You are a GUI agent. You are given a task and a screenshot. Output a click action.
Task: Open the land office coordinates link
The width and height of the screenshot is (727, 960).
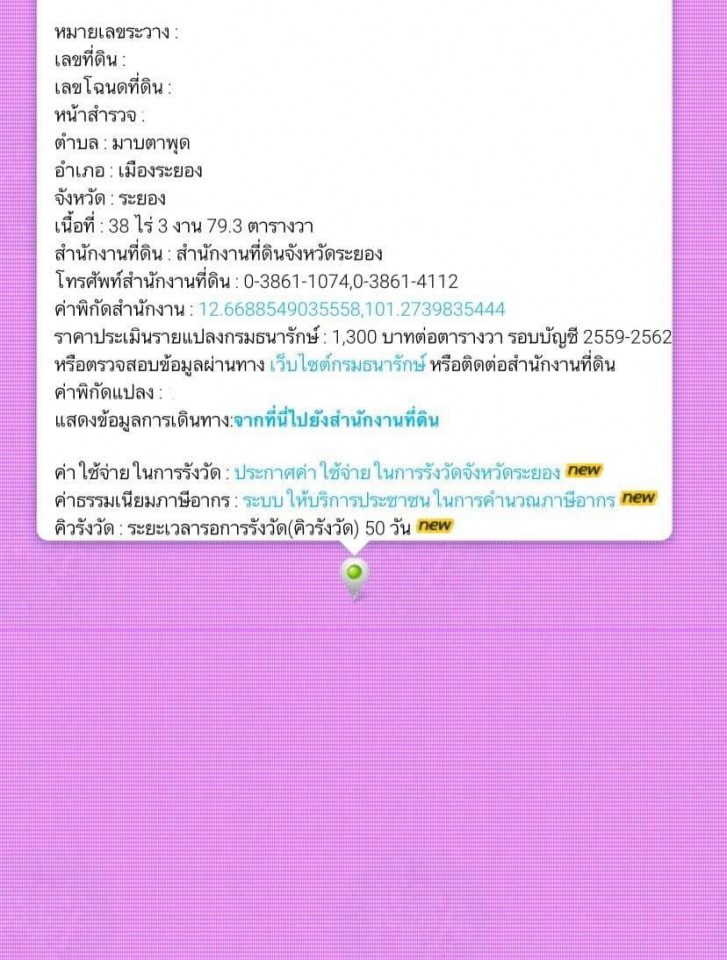point(351,309)
